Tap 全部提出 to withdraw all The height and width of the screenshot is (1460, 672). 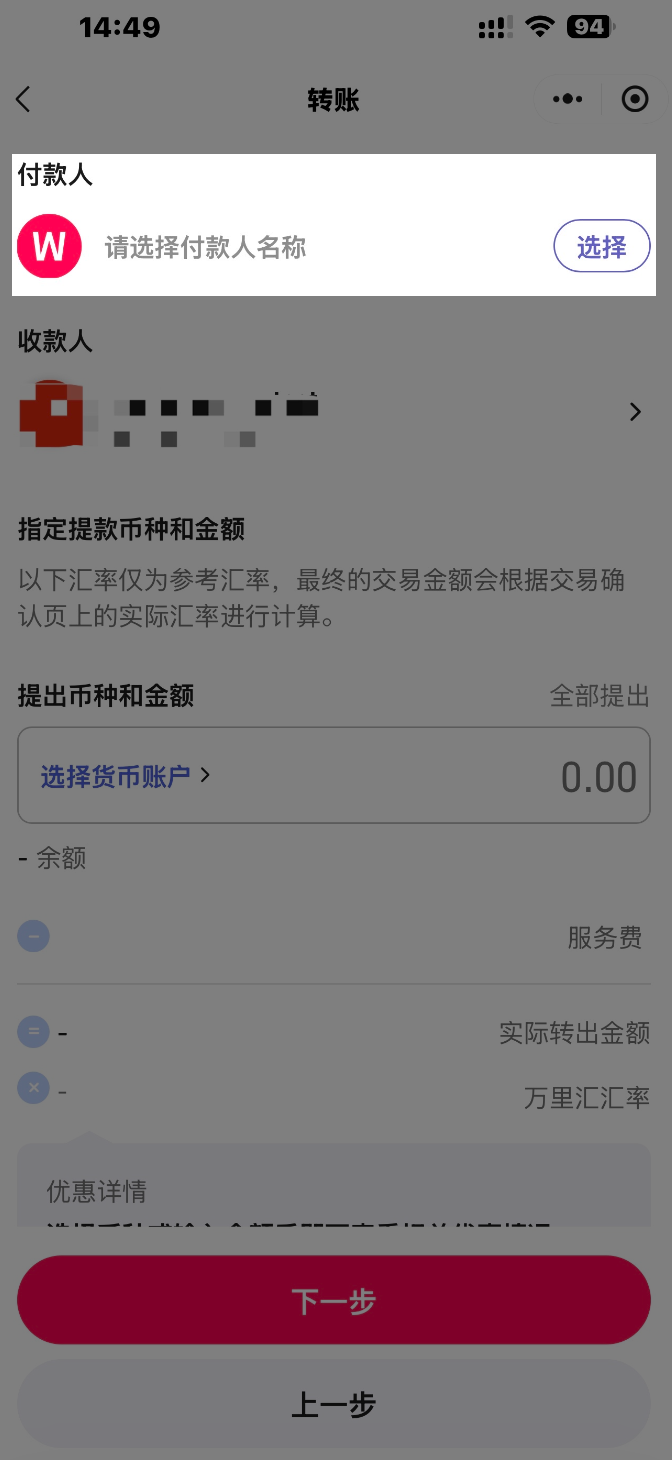click(599, 696)
